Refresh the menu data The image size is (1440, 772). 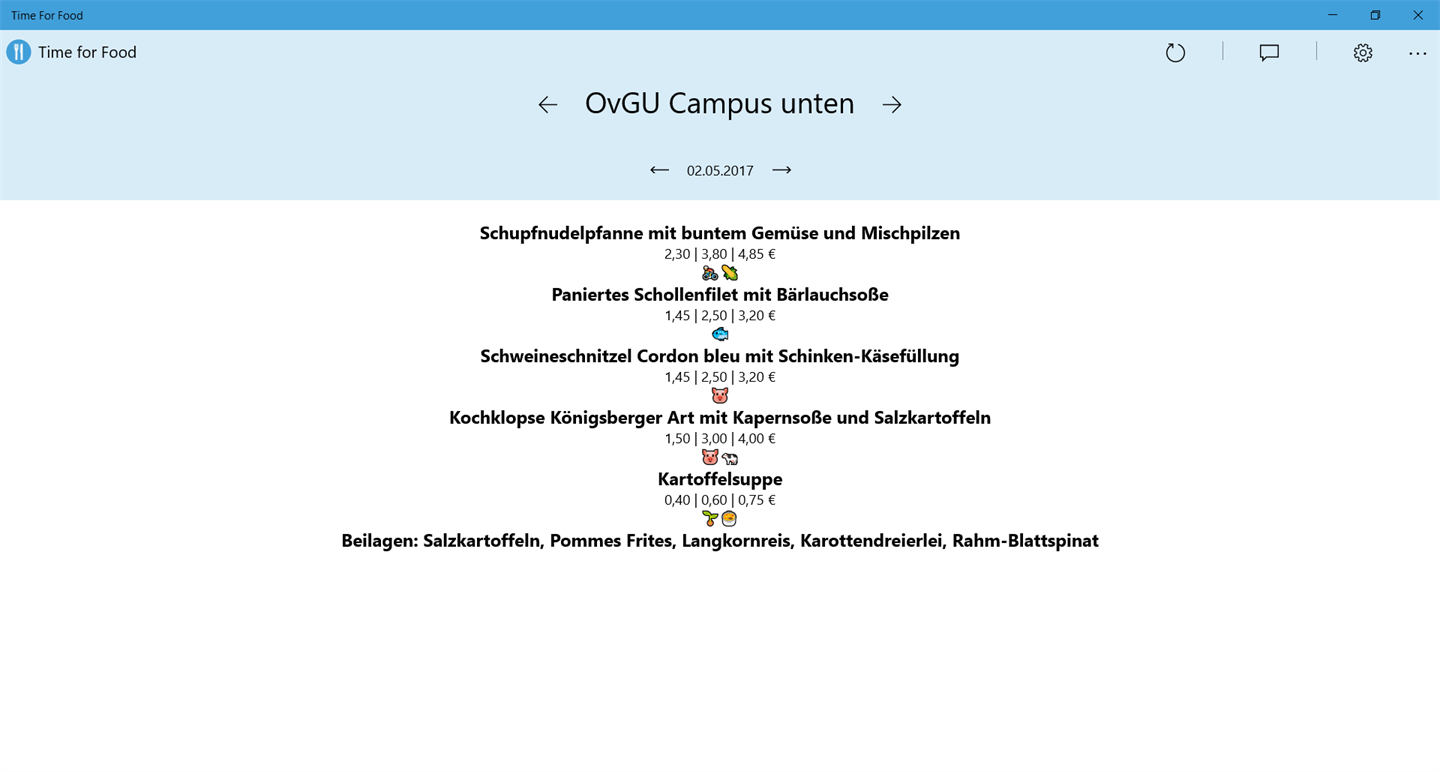tap(1175, 53)
